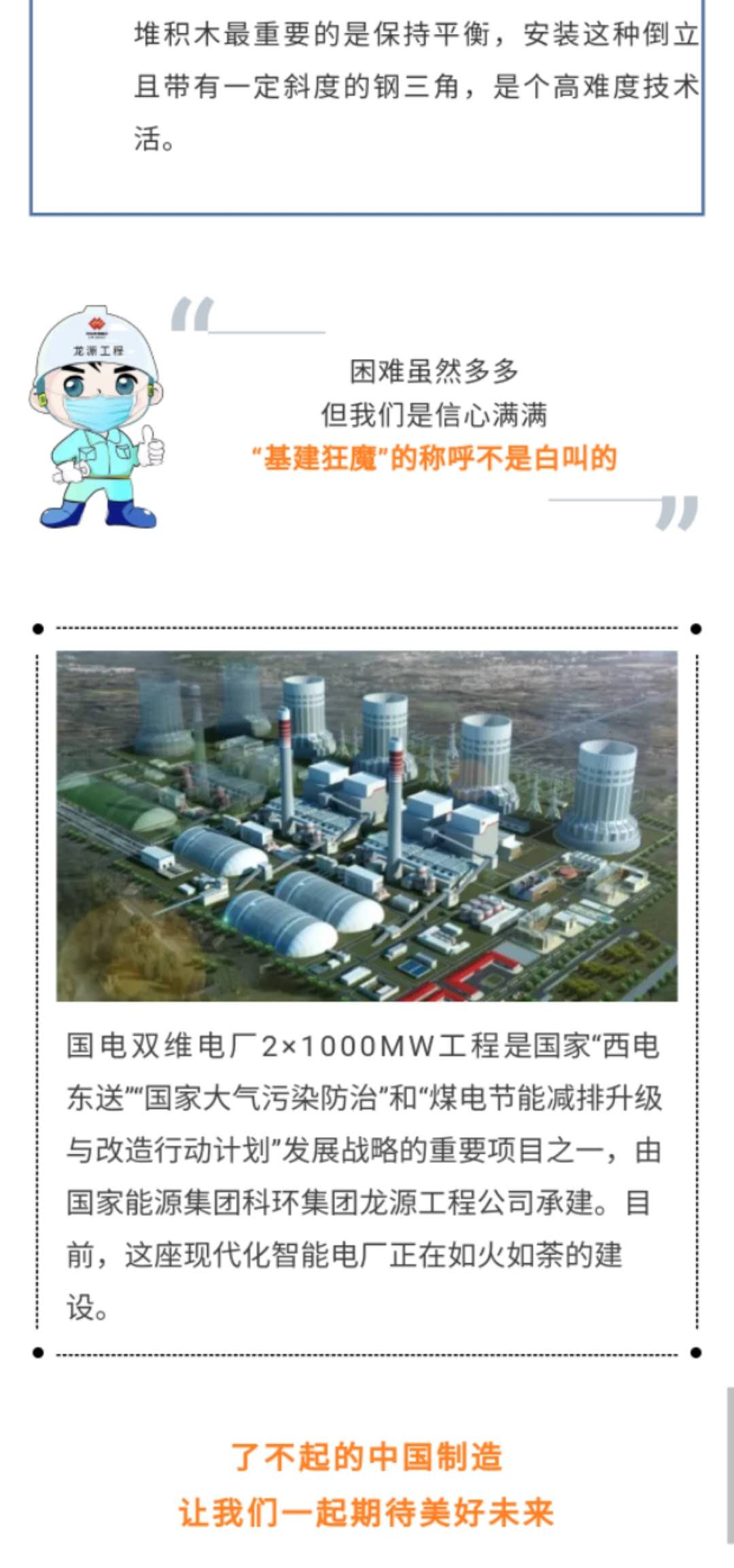The height and width of the screenshot is (1568, 734).
Task: Open the power plant aerial image
Action: coord(366,825)
